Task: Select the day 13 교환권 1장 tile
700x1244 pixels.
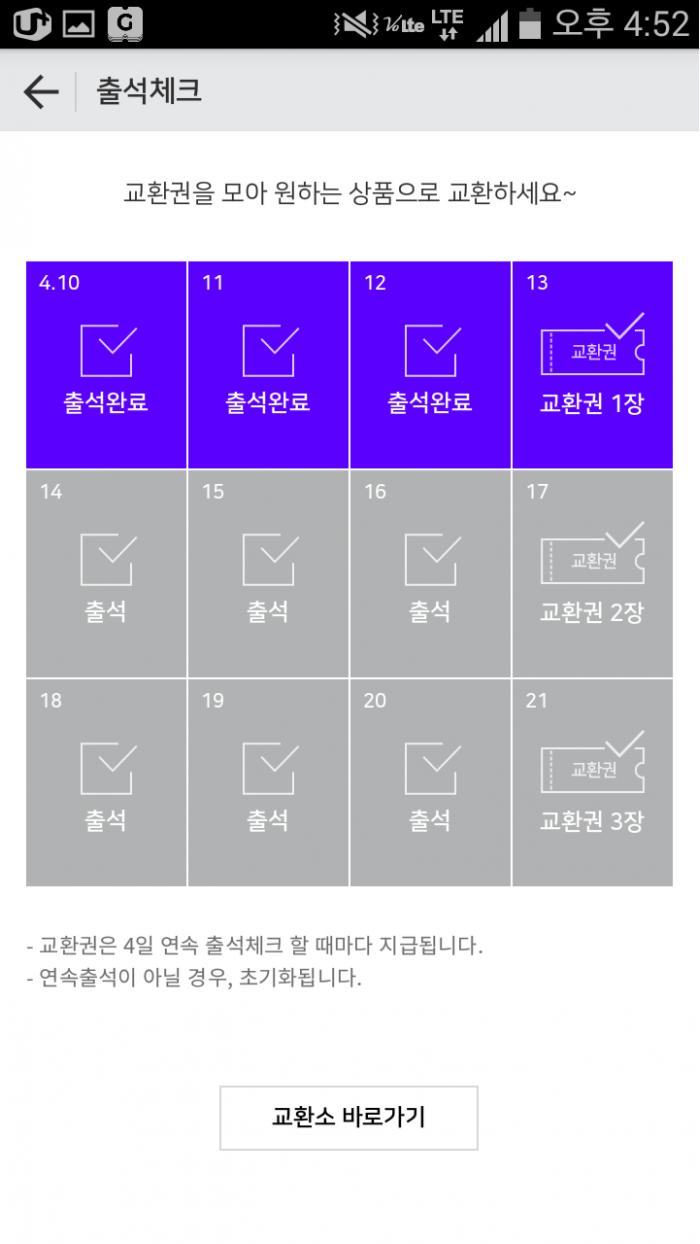Action: click(x=592, y=365)
